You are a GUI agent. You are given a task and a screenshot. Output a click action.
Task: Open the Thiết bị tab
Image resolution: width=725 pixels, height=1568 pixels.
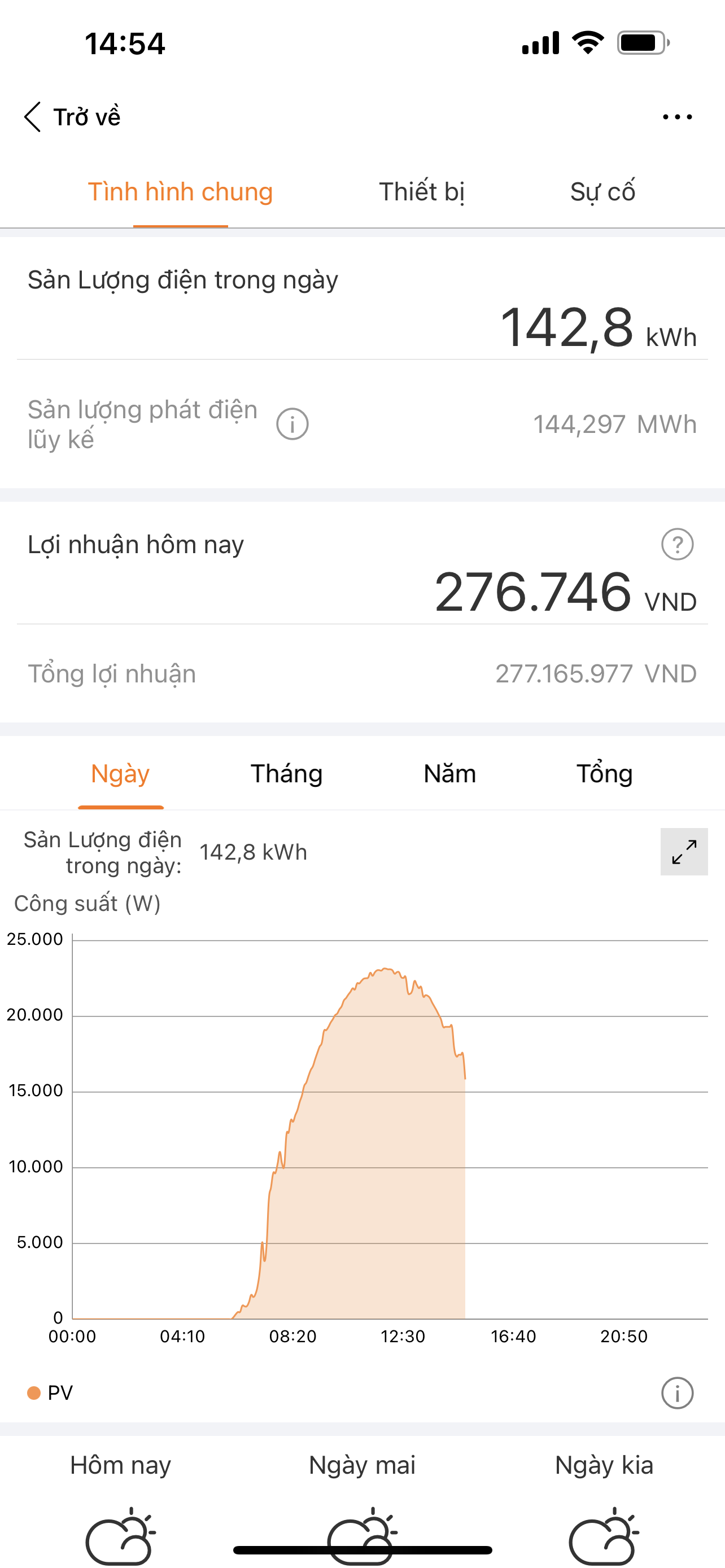point(424,191)
